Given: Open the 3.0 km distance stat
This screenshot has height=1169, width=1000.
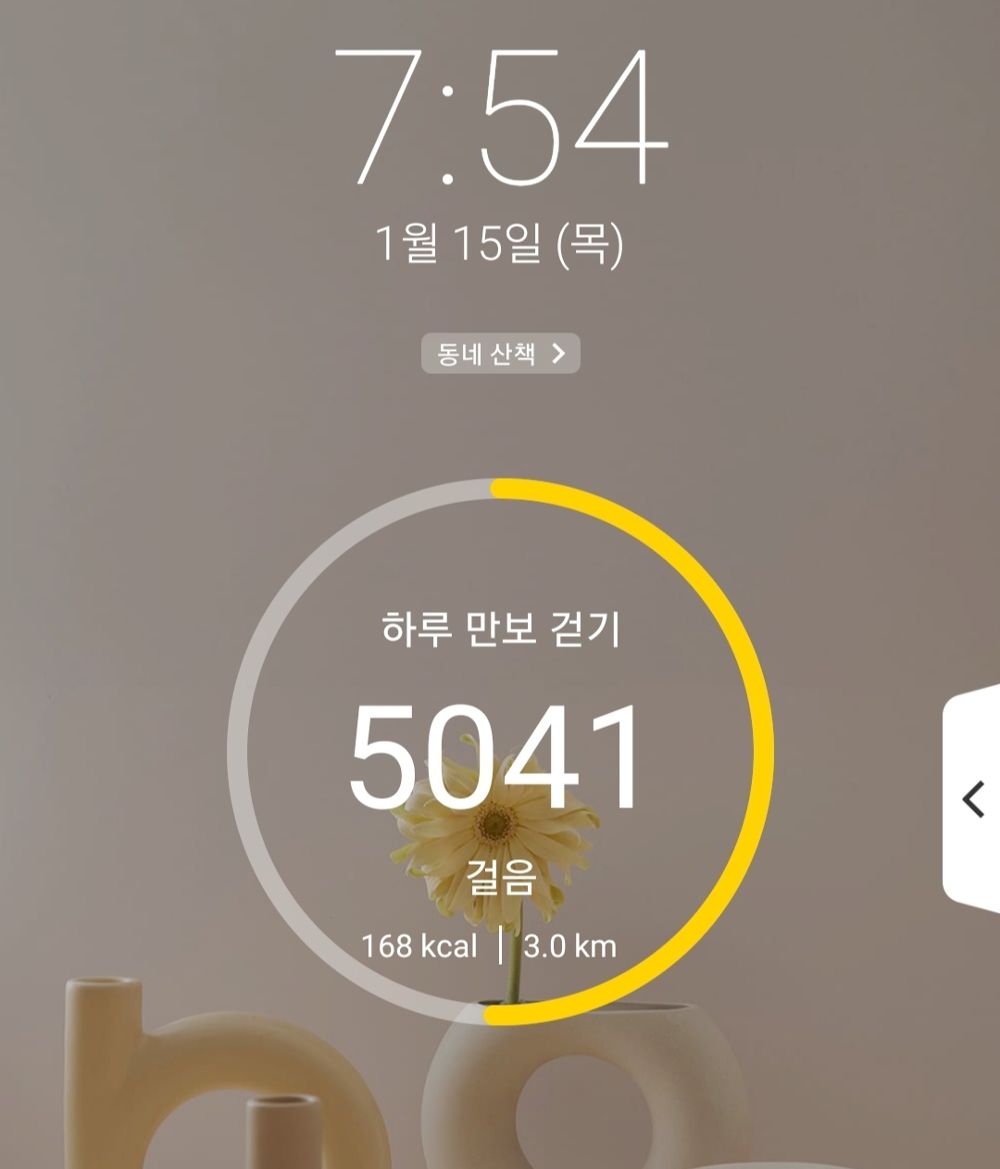Looking at the screenshot, I should tap(569, 945).
